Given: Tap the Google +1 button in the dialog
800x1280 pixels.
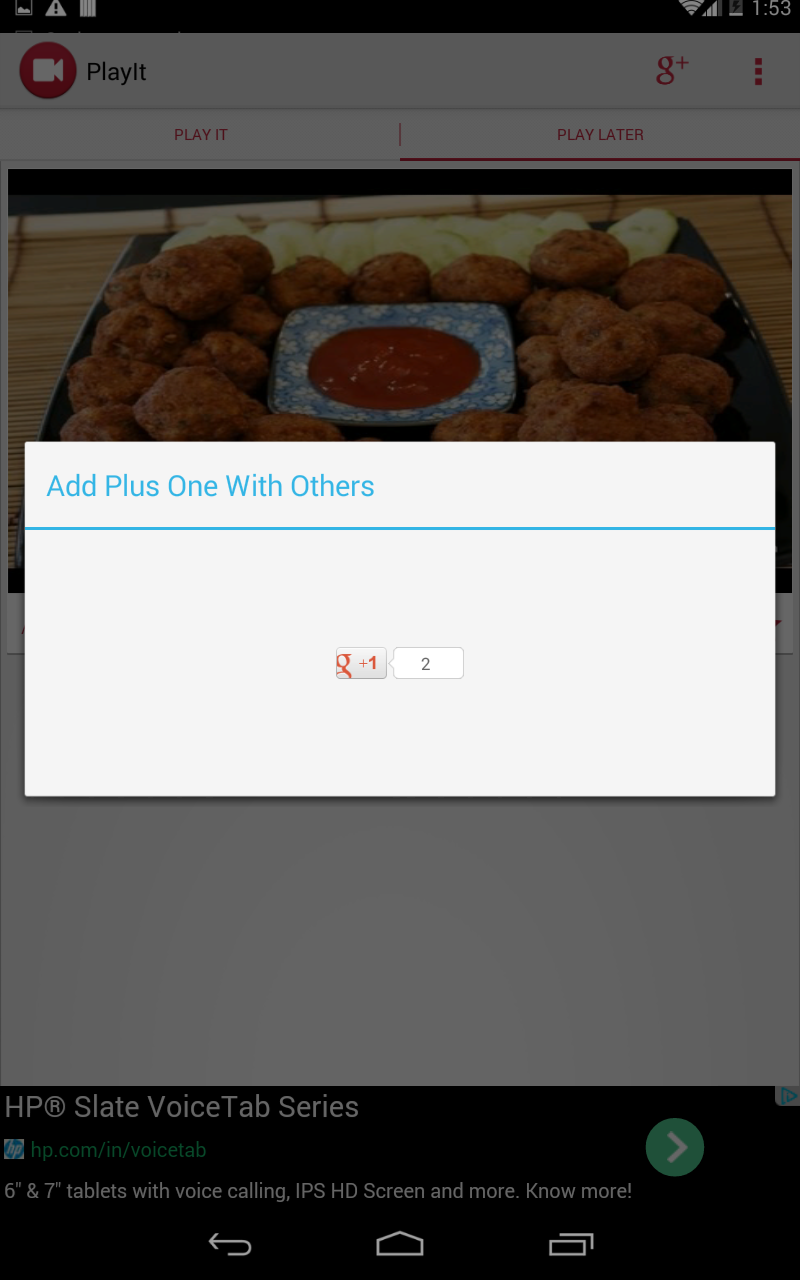Looking at the screenshot, I should coord(361,663).
